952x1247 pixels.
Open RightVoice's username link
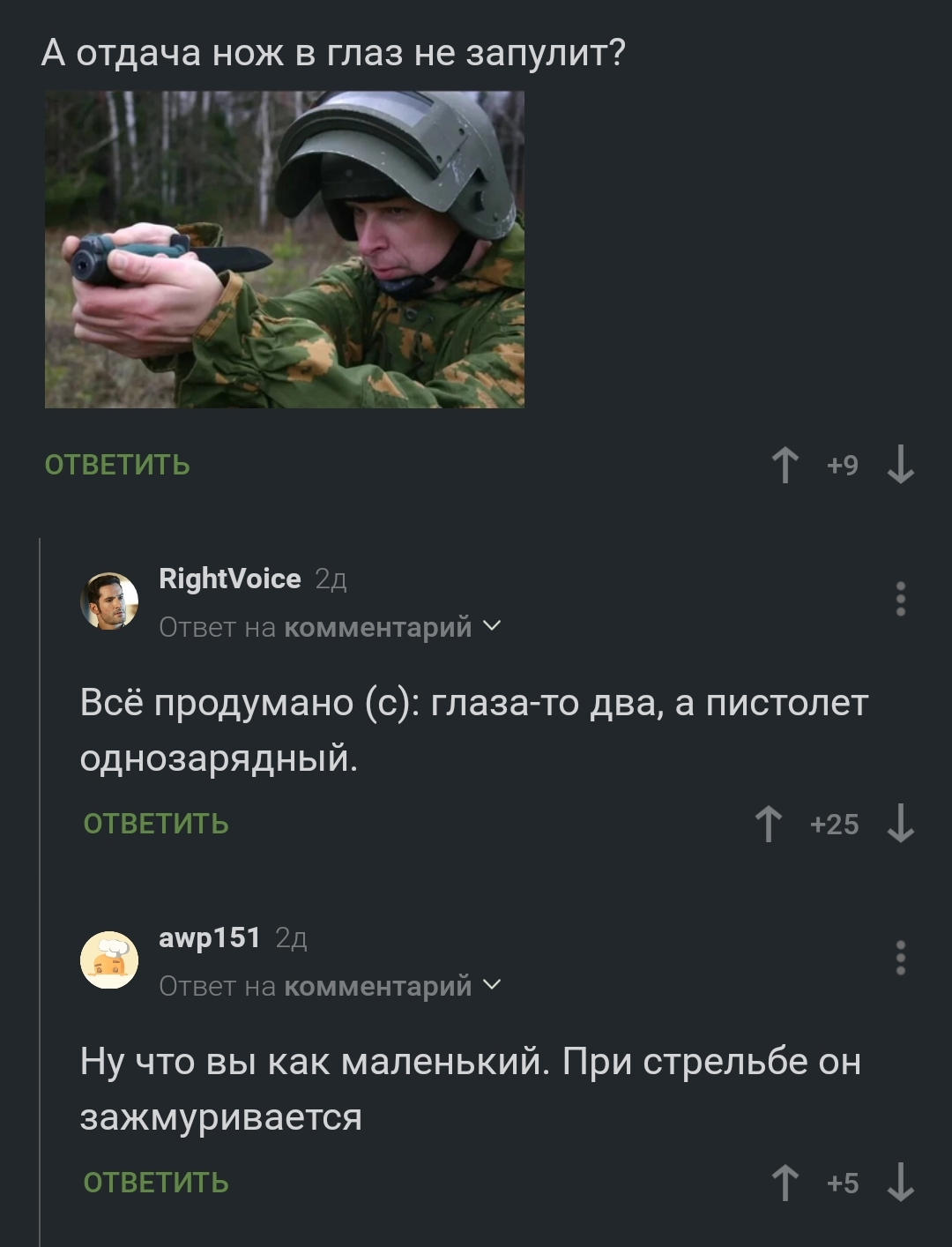coord(230,579)
